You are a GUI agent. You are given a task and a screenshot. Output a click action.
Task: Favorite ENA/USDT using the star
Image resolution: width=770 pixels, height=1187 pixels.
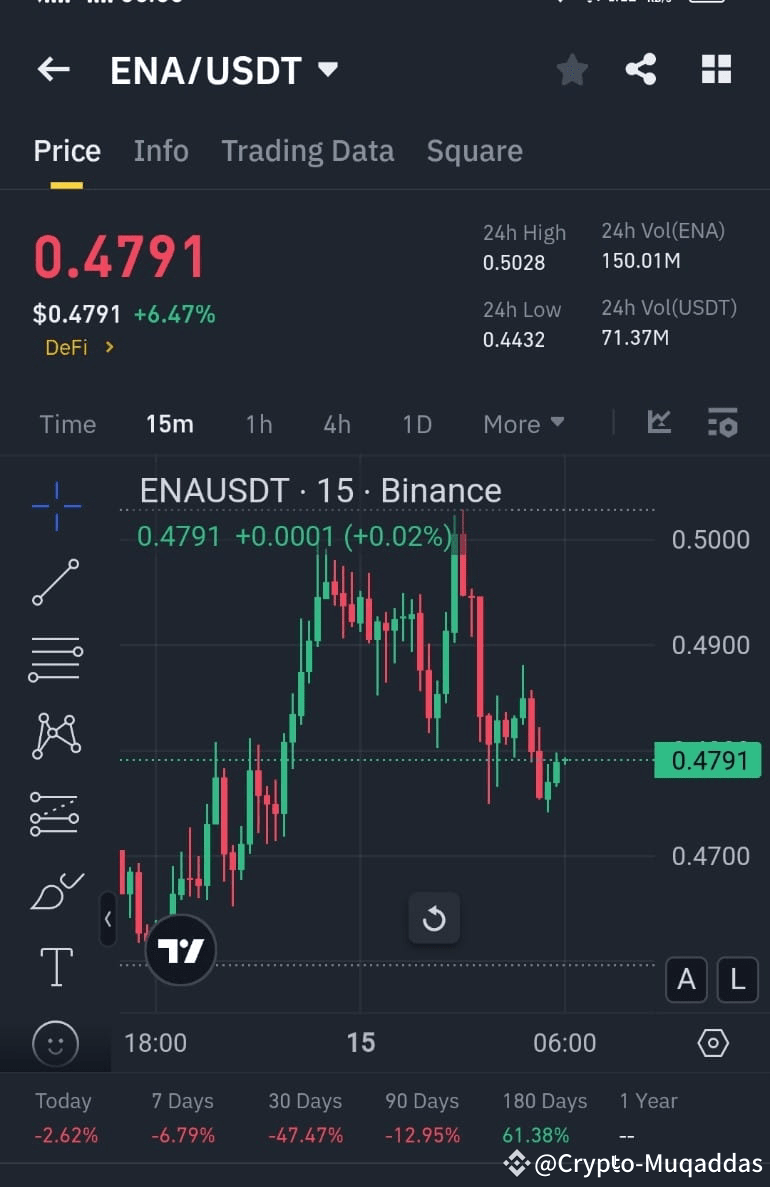tap(572, 69)
